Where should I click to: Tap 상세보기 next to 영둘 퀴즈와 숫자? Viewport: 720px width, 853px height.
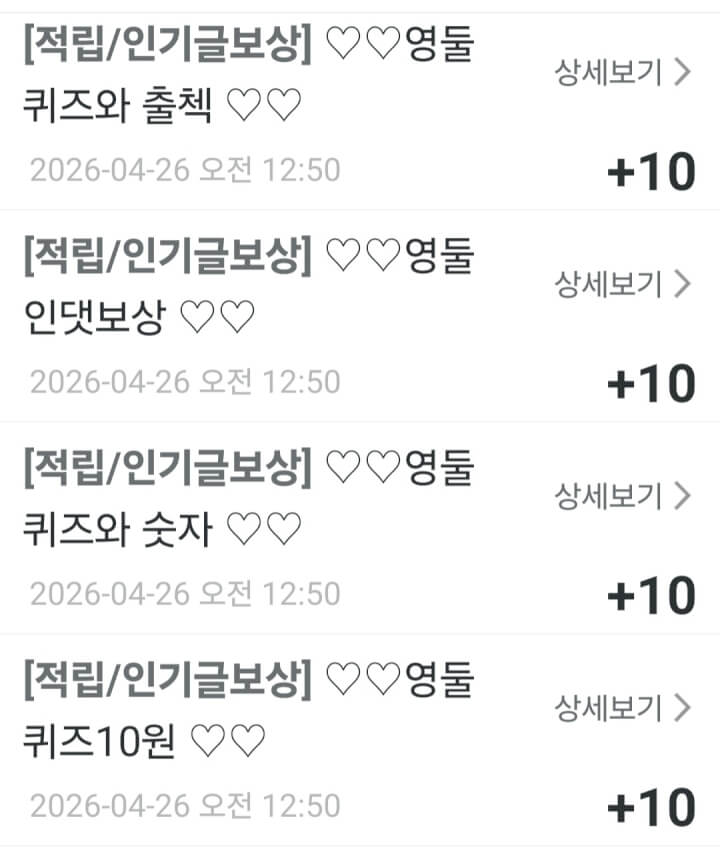[x=622, y=496]
